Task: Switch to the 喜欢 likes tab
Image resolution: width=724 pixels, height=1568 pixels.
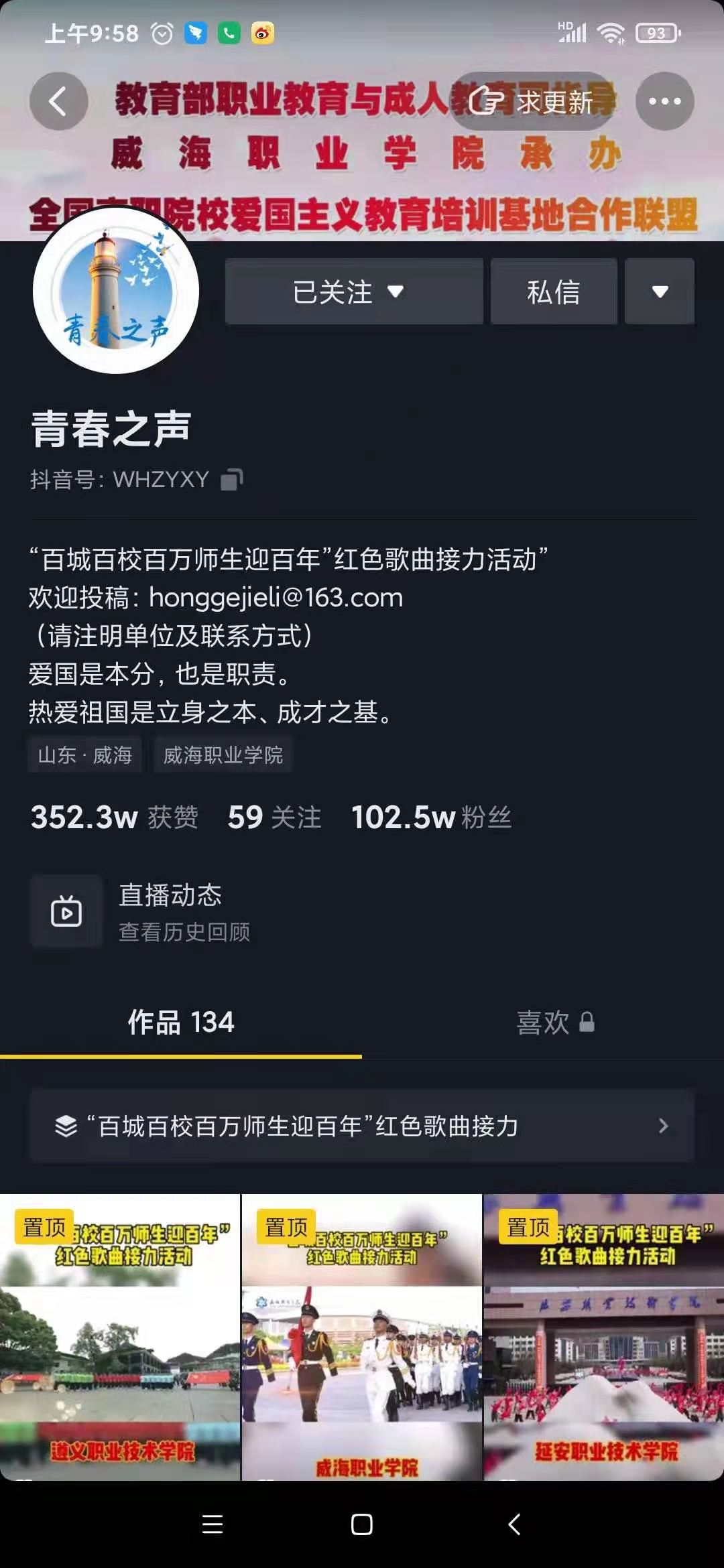Action: 555,1023
